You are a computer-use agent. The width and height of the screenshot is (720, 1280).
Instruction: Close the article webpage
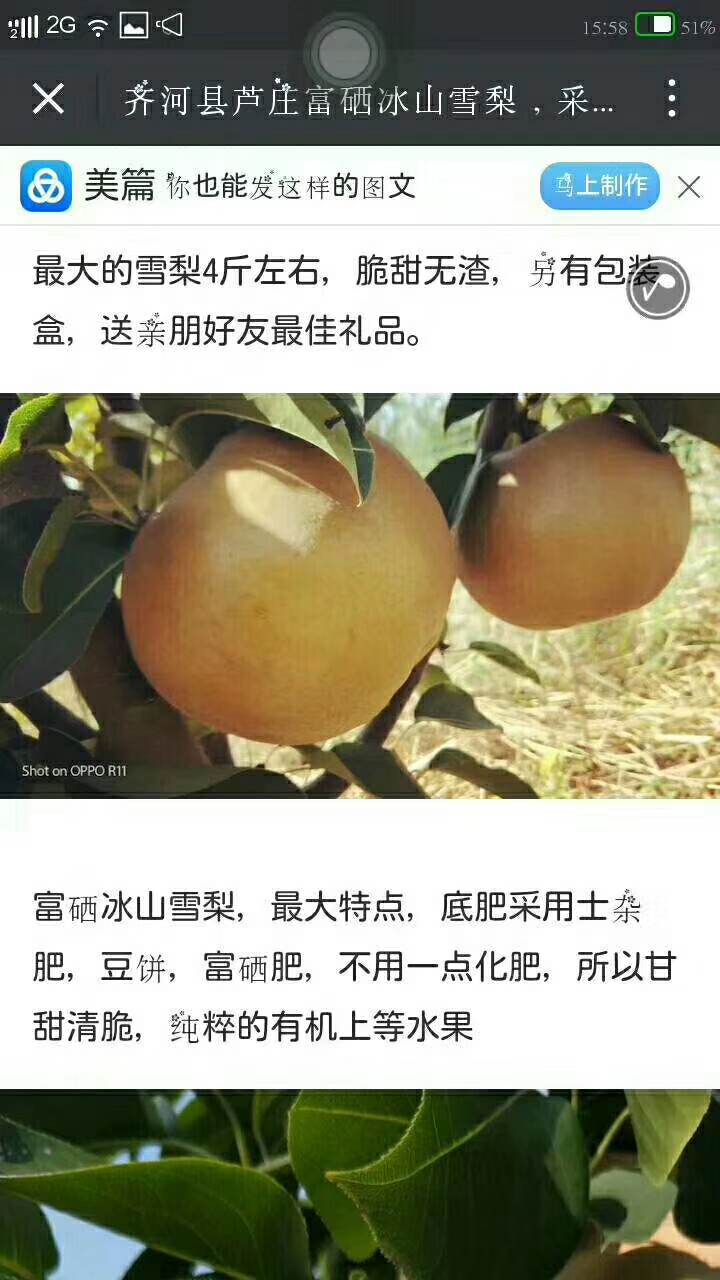point(48,99)
